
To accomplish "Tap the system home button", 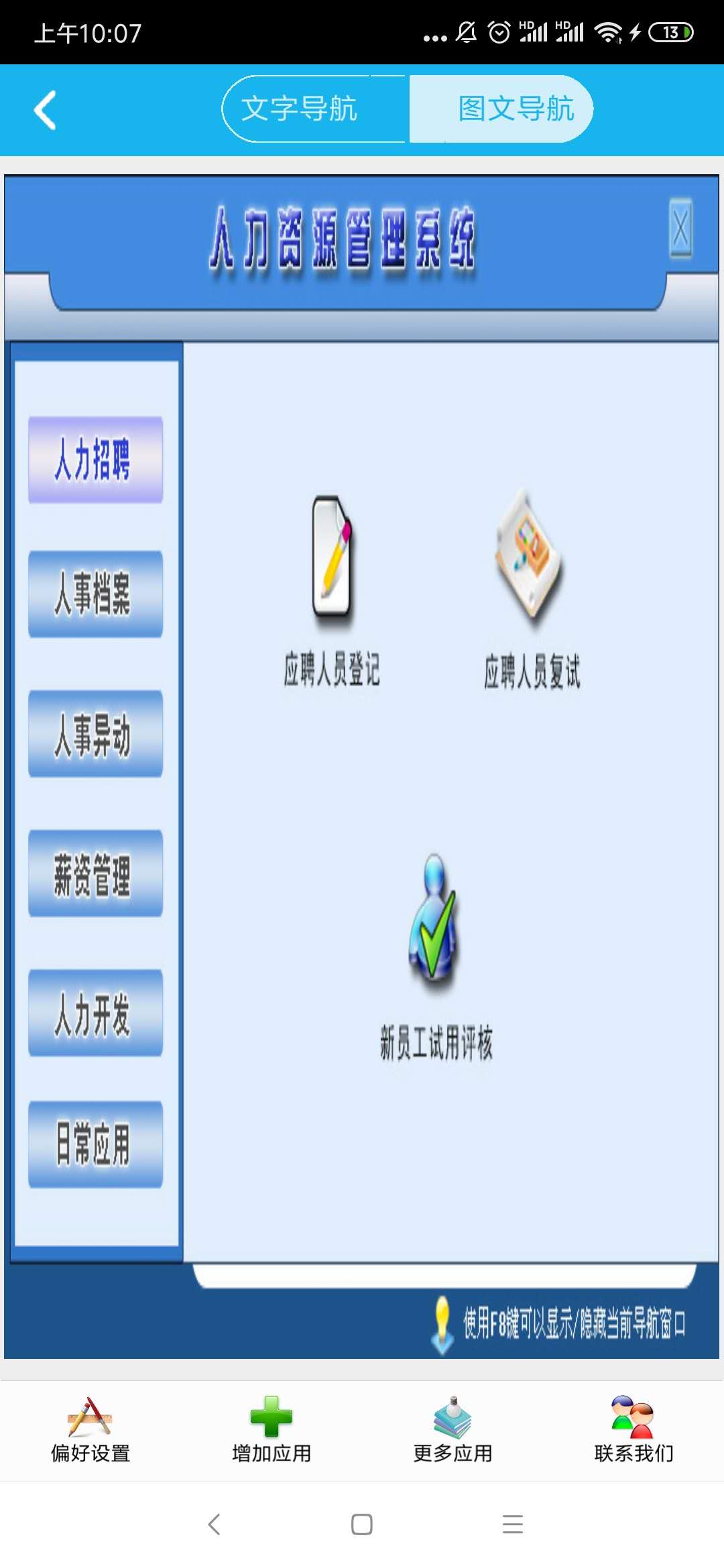I will tap(362, 1524).
